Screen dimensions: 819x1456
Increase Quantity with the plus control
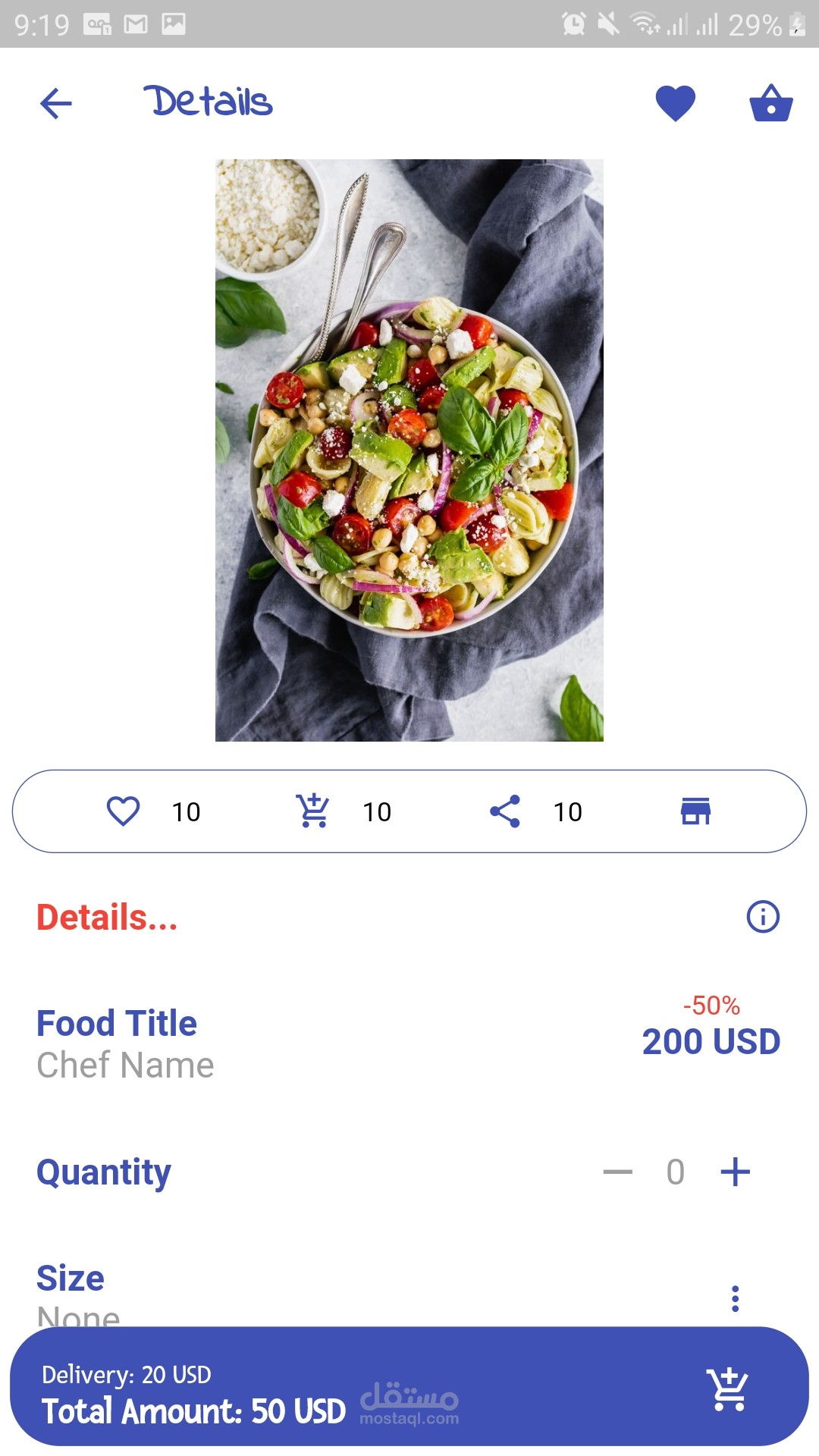(734, 1172)
